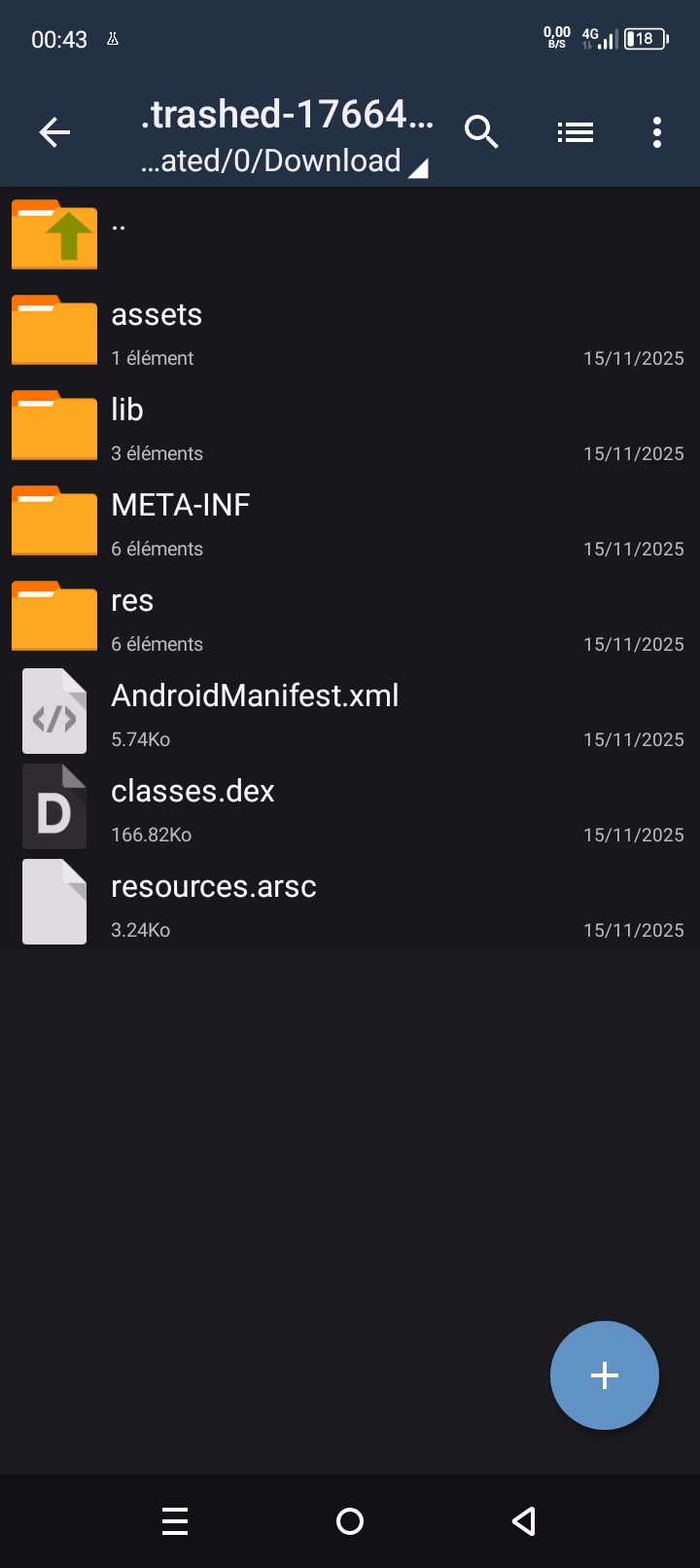Tap the plus floating action button
The image size is (700, 1568).
click(605, 1375)
